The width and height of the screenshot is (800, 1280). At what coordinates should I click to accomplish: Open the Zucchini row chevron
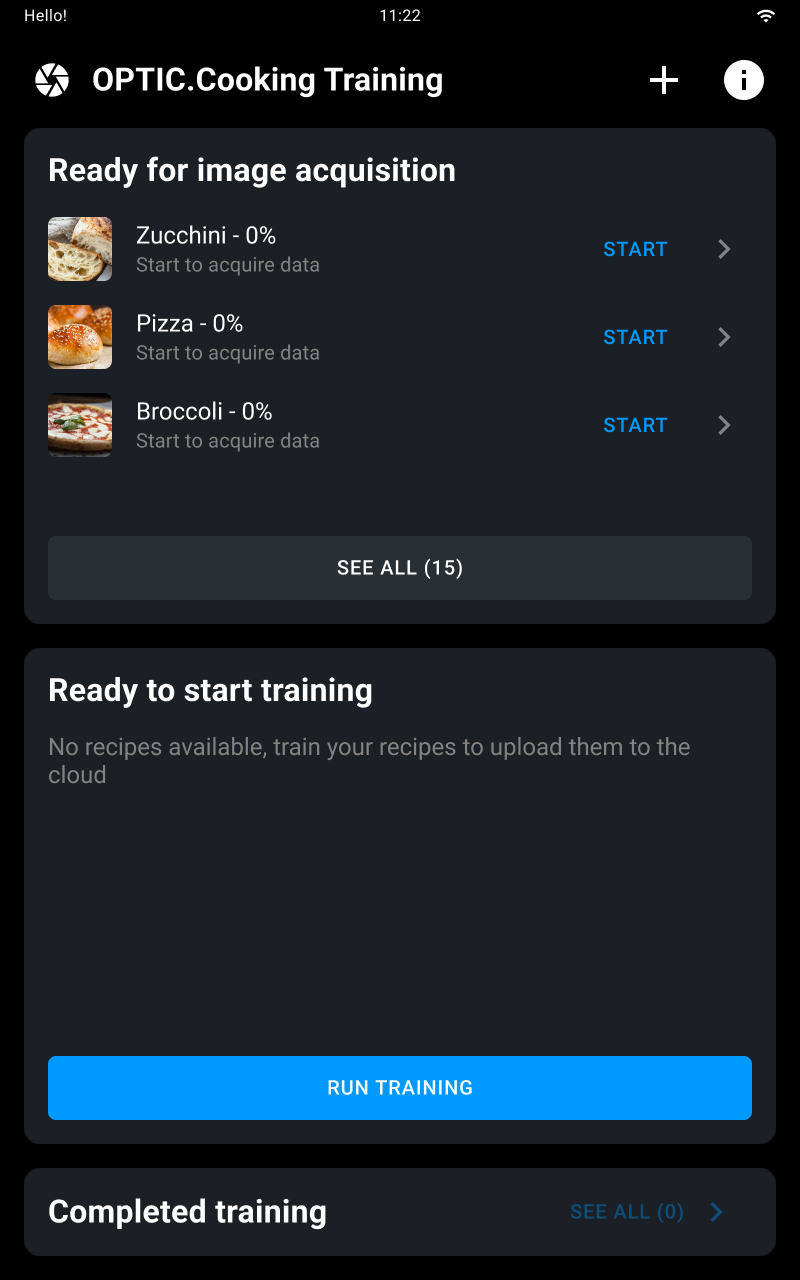[x=725, y=249]
